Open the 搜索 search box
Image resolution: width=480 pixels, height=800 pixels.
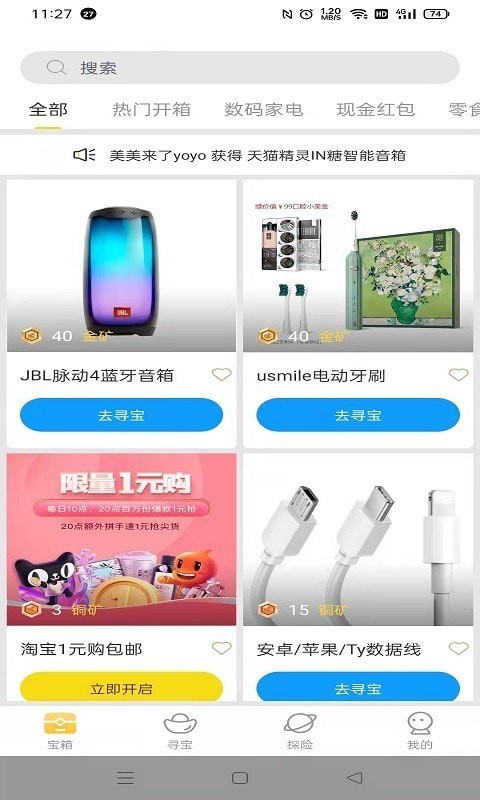point(240,67)
